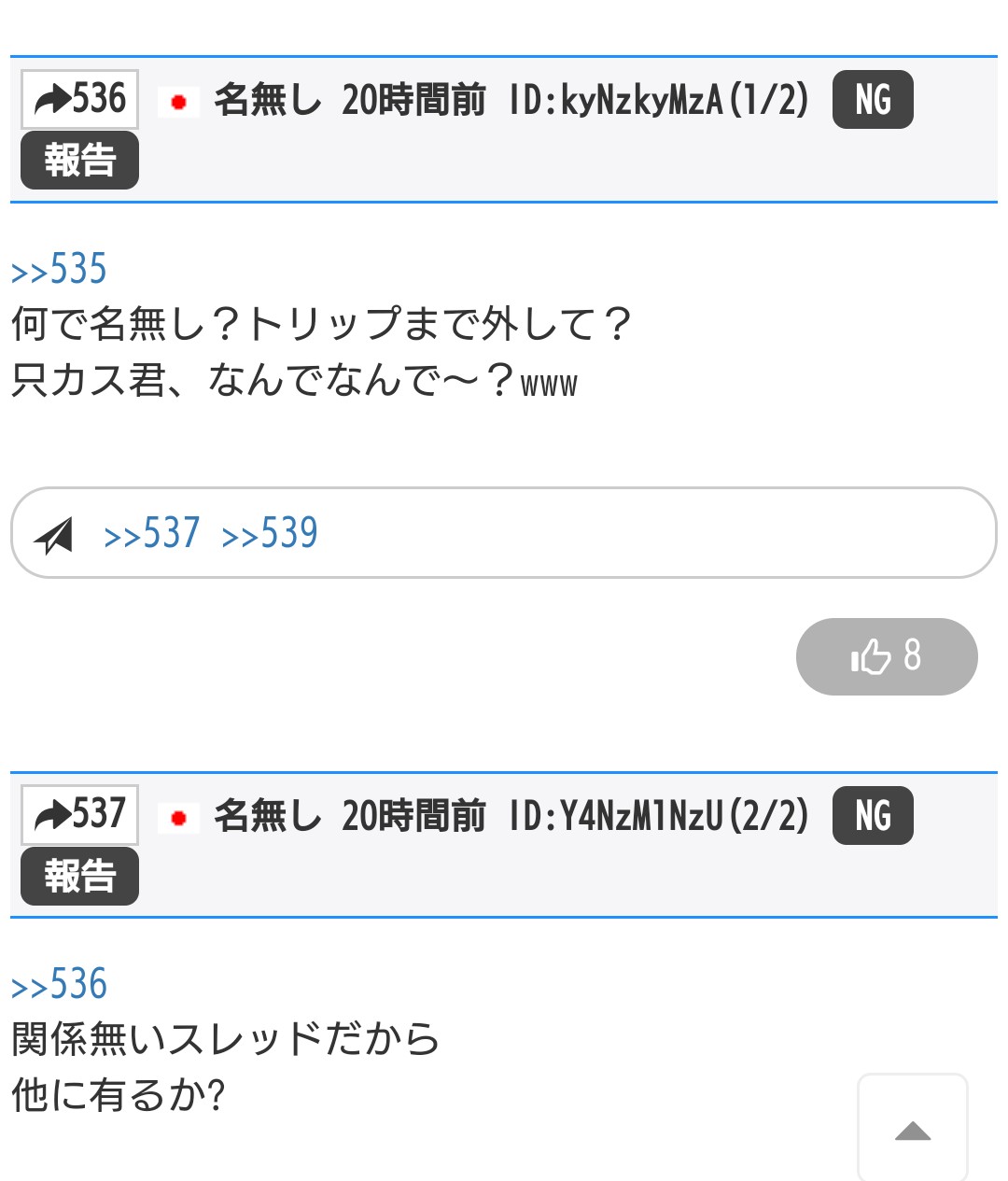
Task: Reply to post number 537
Action: tap(80, 814)
